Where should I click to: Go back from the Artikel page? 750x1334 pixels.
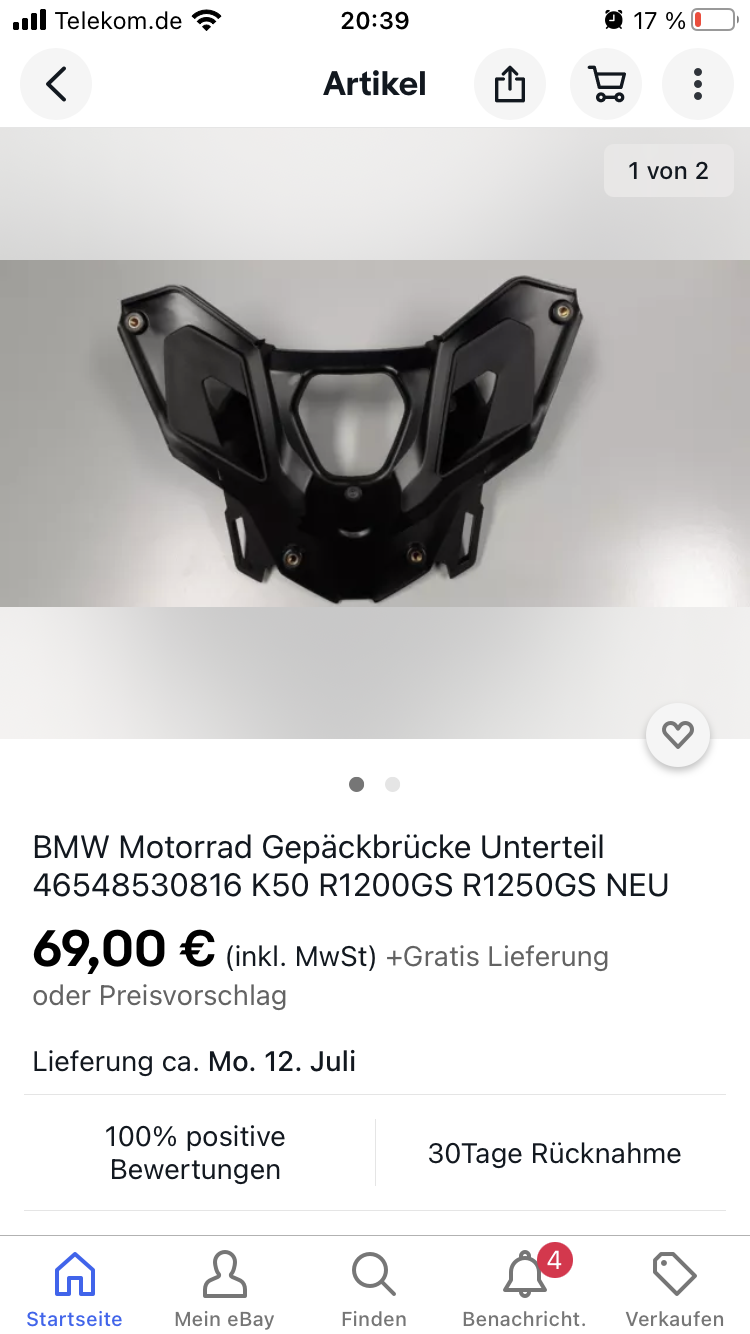pyautogui.click(x=56, y=84)
